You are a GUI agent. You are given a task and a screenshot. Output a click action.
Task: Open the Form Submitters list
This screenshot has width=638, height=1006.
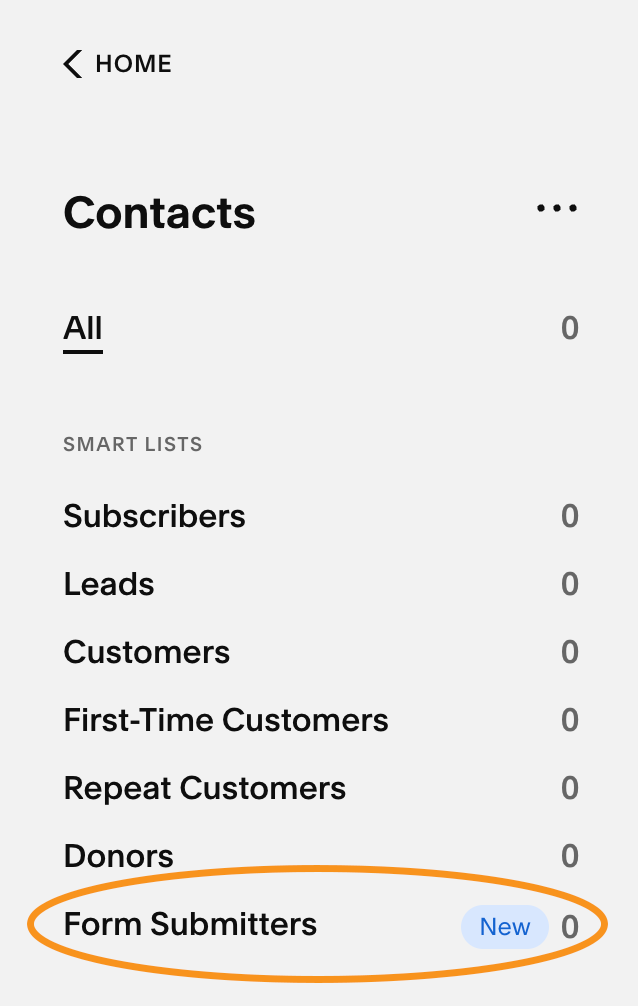[x=190, y=925]
